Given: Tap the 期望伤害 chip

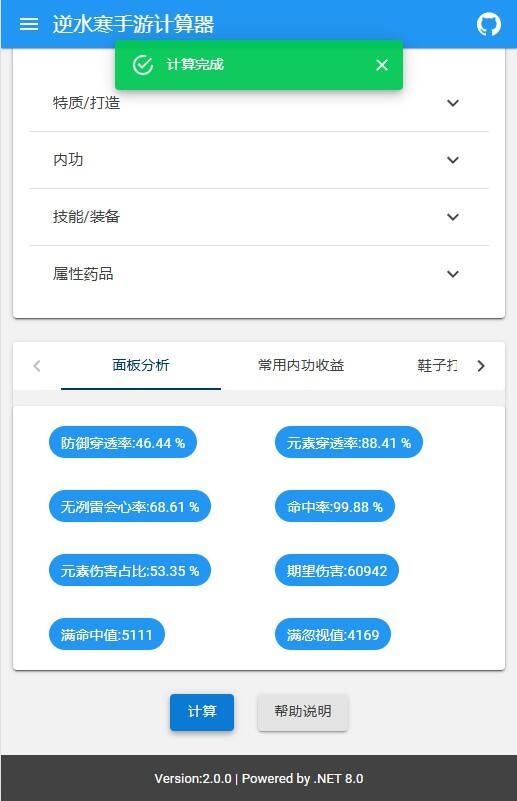Looking at the screenshot, I should tap(337, 571).
